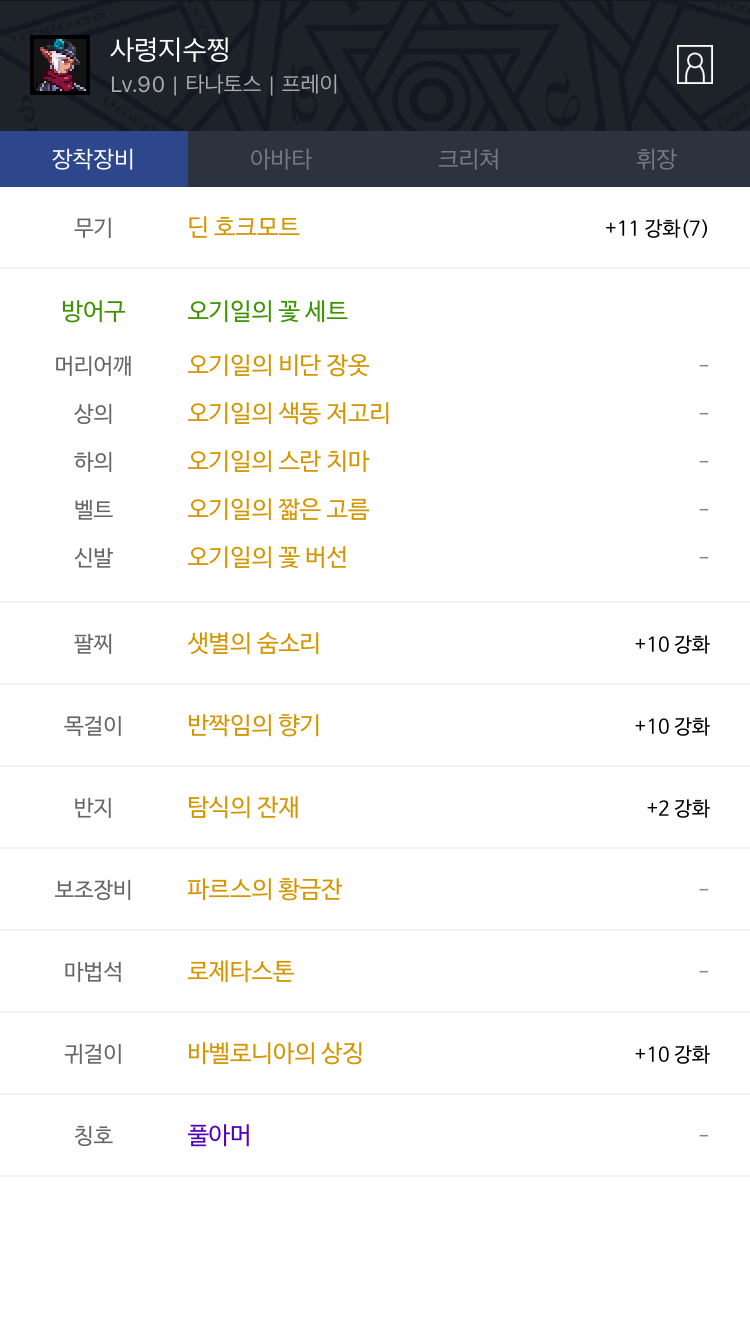The width and height of the screenshot is (750, 1334).
Task: Open bracelet item 샛별의 숨소리
Action: (254, 643)
